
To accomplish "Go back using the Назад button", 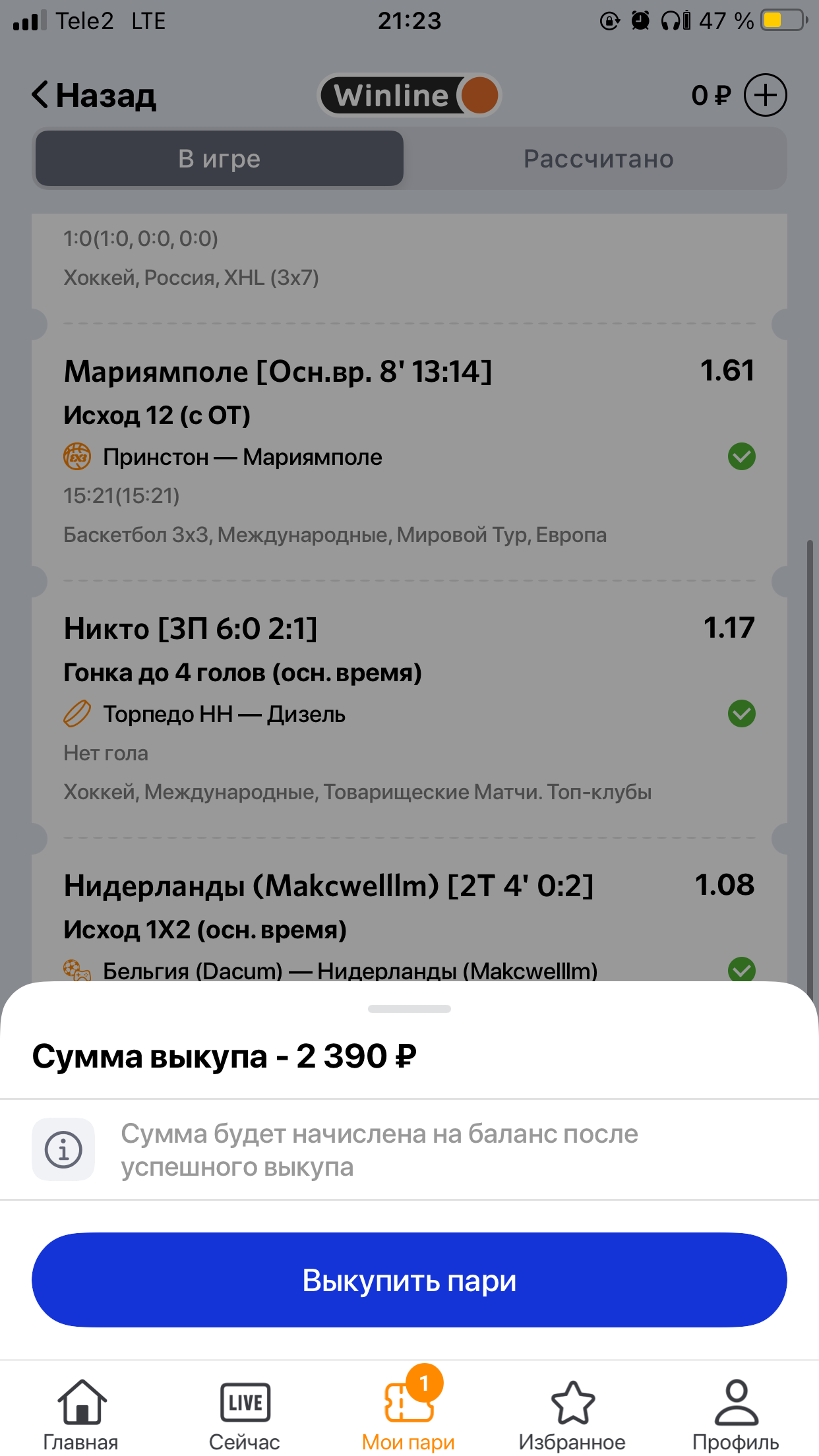I will click(94, 96).
